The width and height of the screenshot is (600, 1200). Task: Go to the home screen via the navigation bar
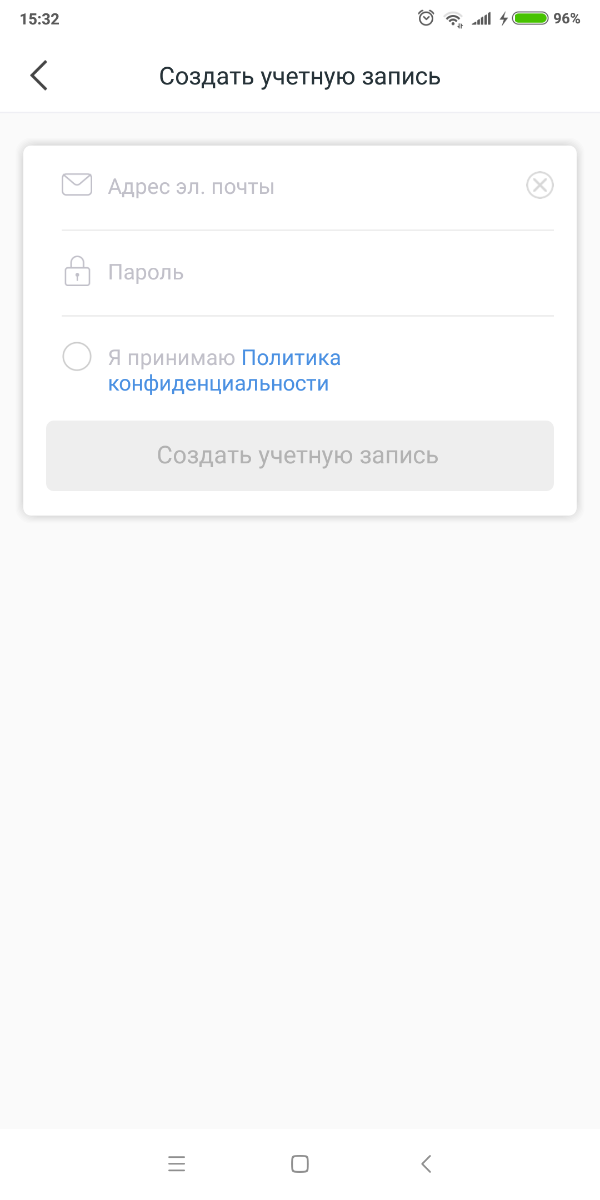coord(299,1163)
